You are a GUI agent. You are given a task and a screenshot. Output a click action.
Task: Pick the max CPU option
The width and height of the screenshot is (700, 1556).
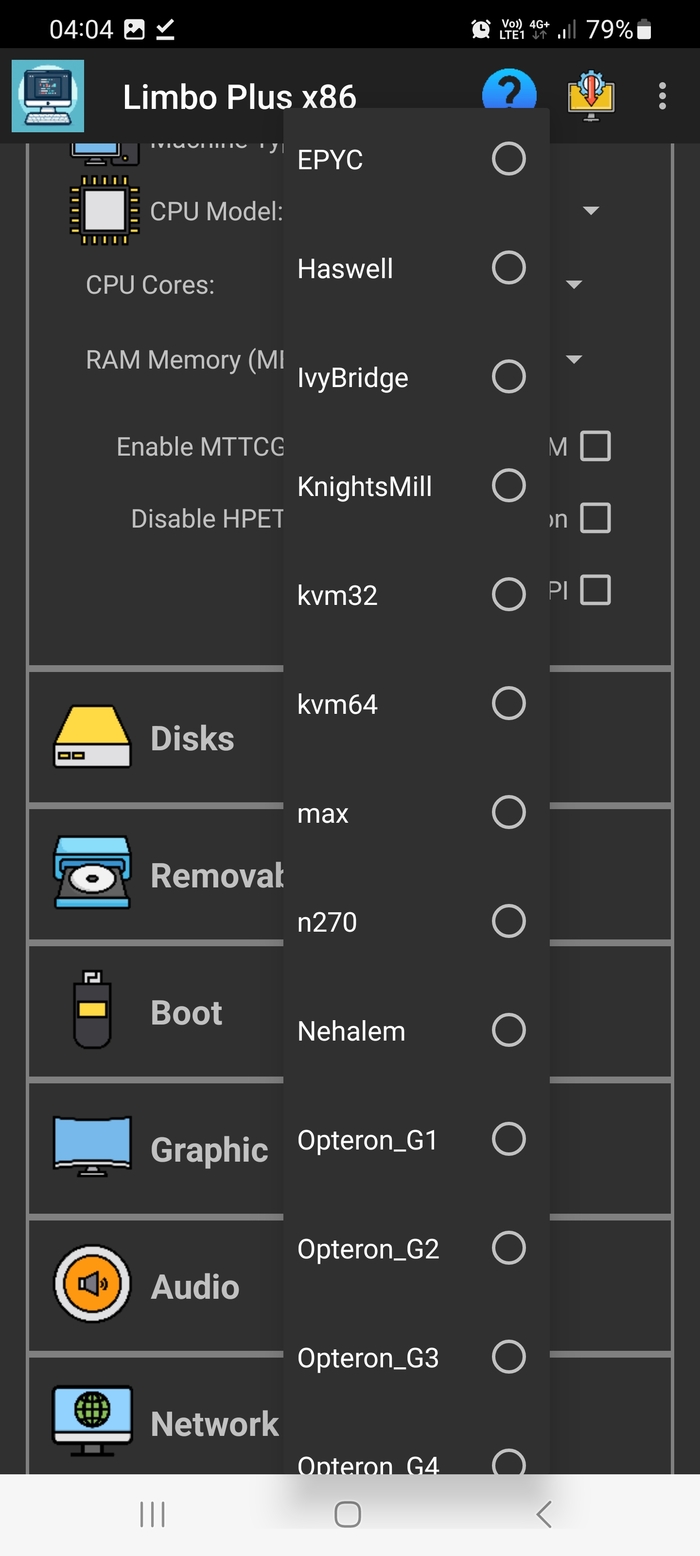coord(416,813)
